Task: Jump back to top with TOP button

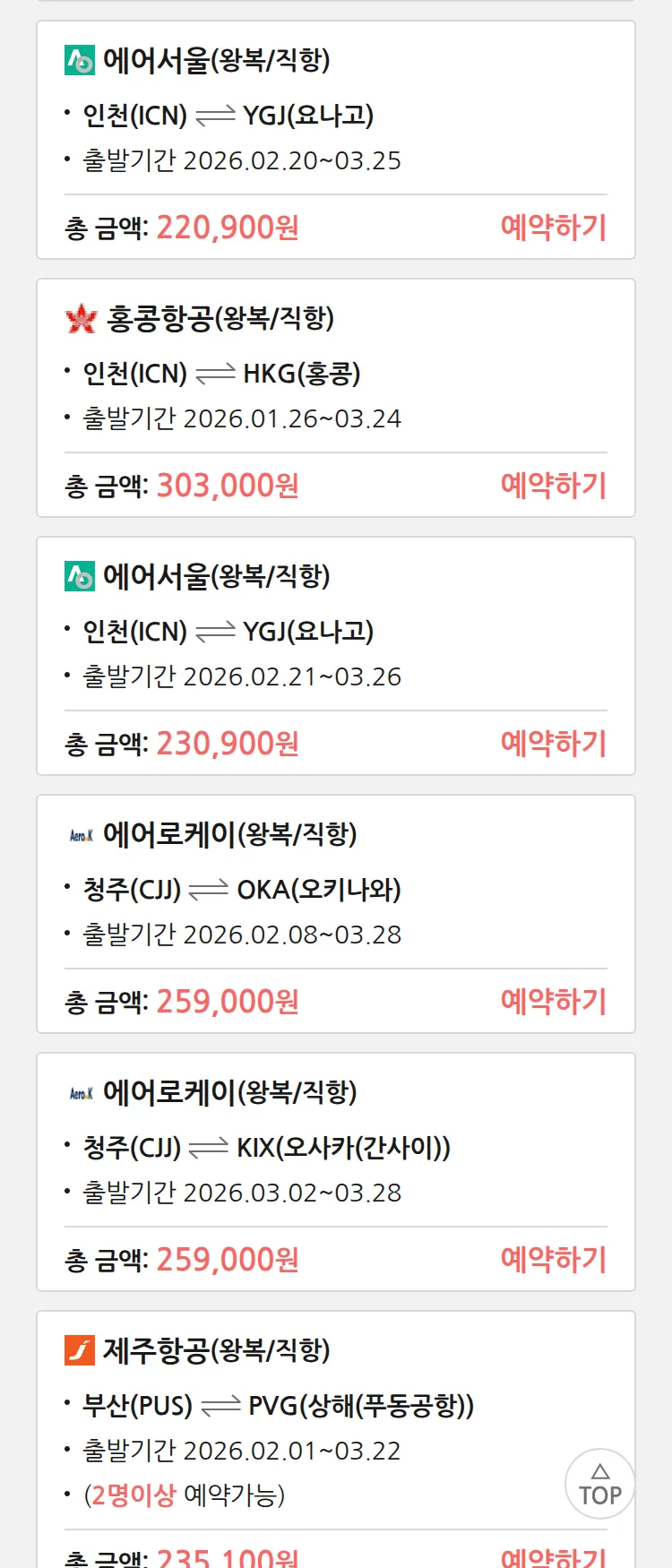Action: tap(599, 1484)
